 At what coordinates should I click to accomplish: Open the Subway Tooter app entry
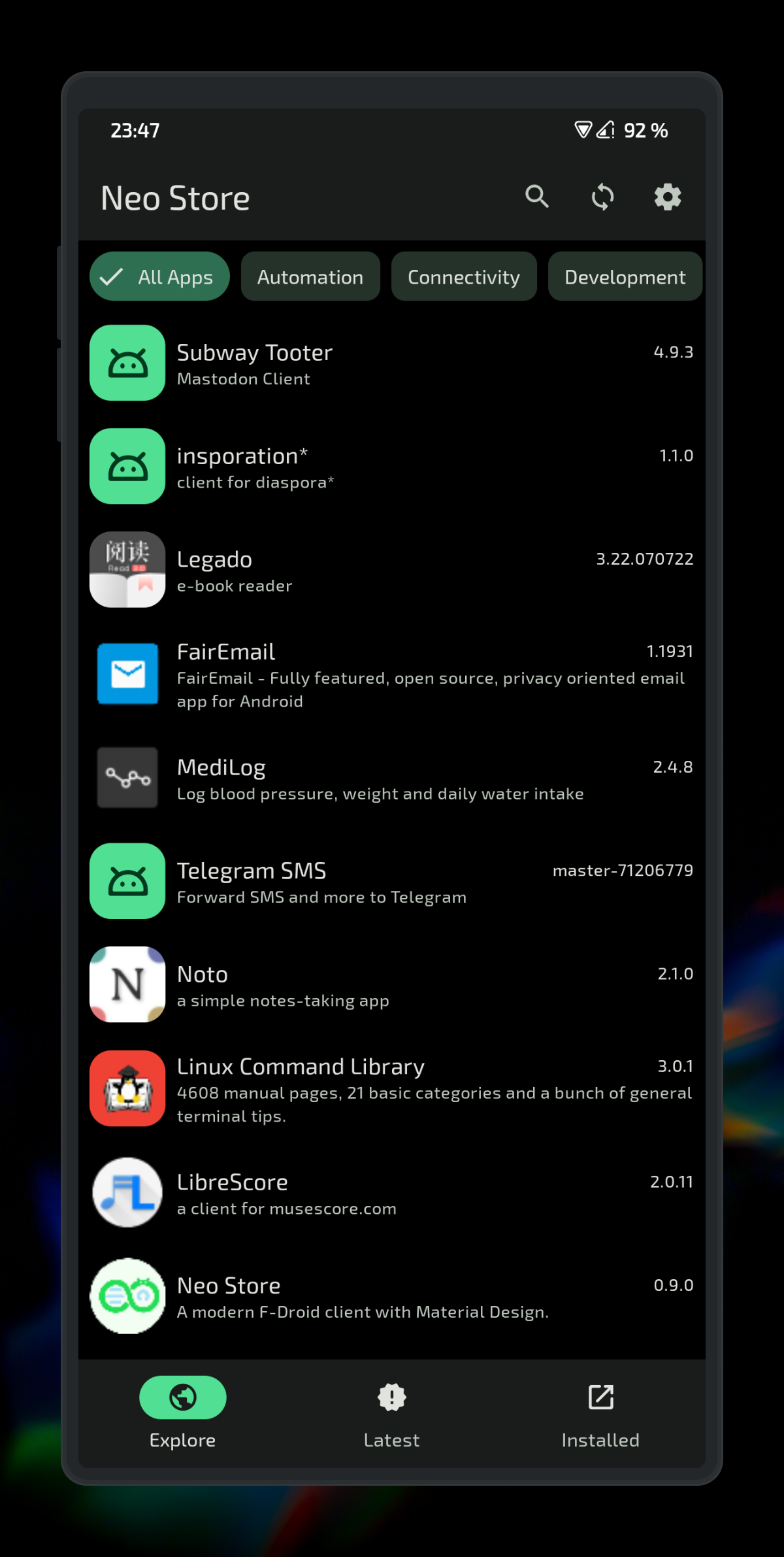[392, 363]
